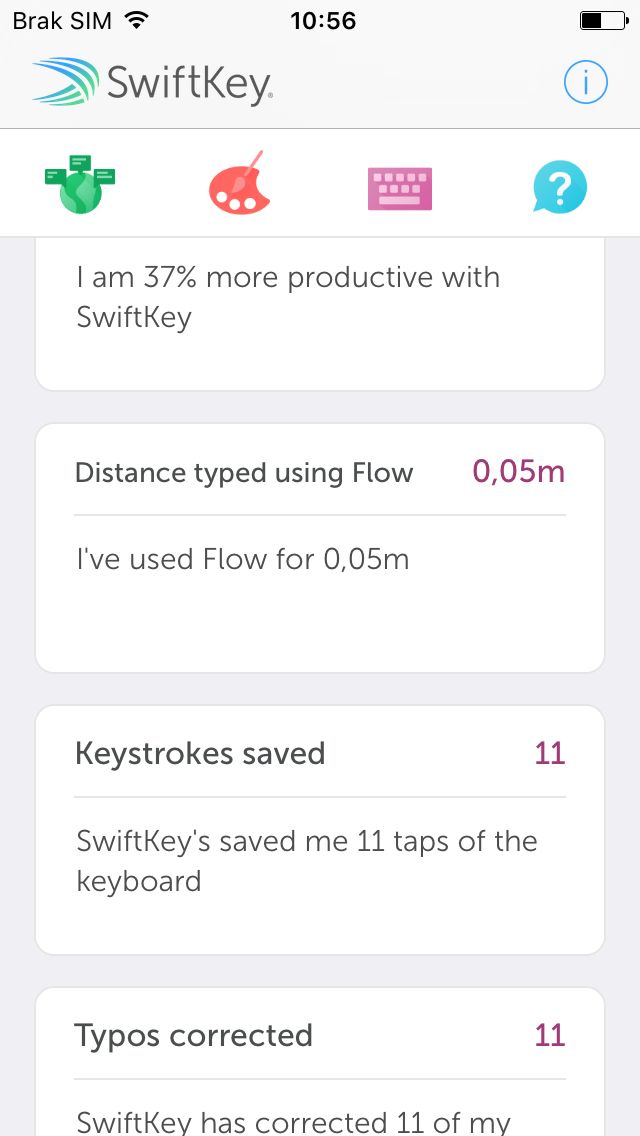The height and width of the screenshot is (1136, 640).
Task: Tap the Distance typed using Flow card
Action: point(320,548)
